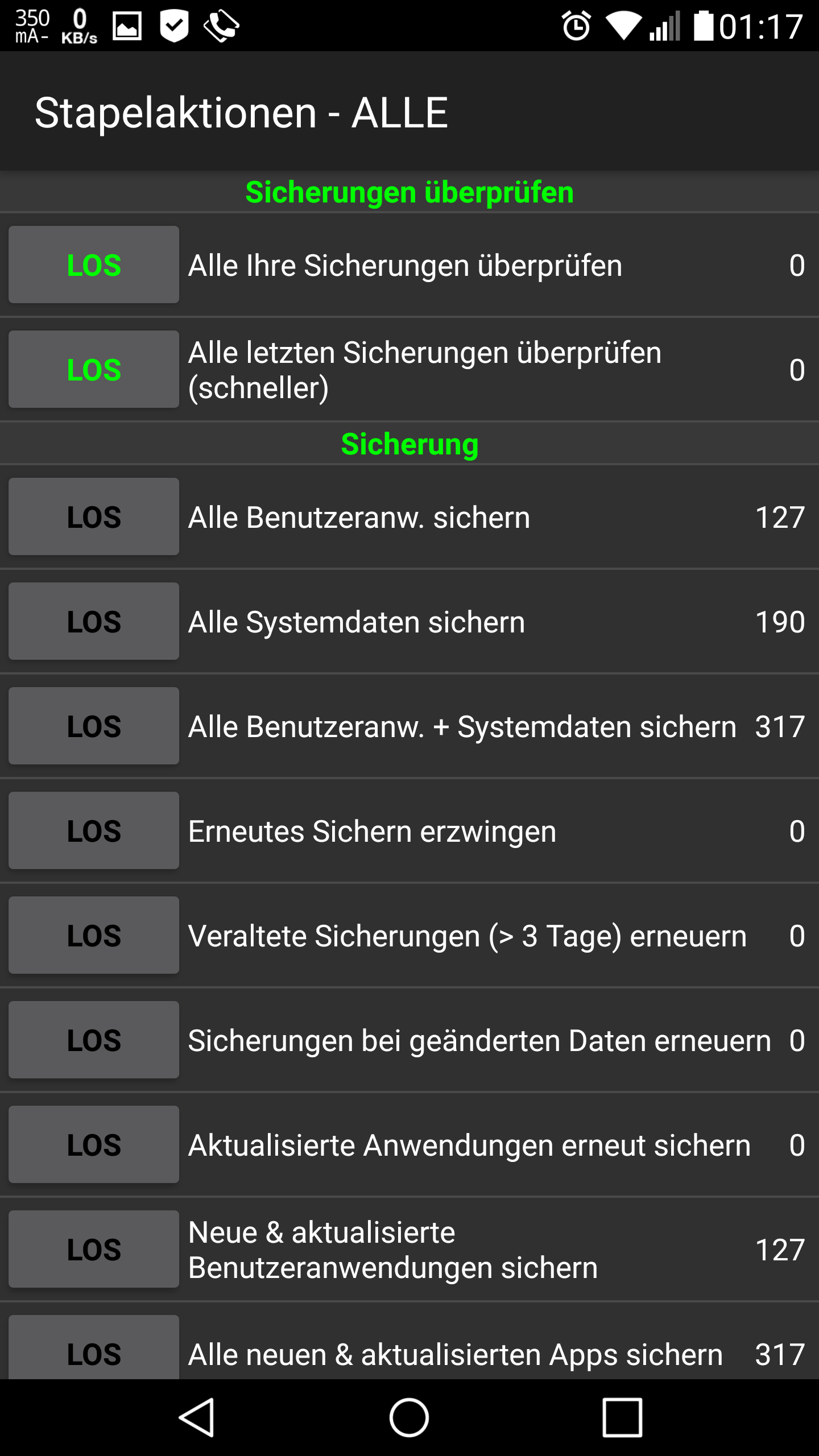
Task: Return to the home screen
Action: (x=409, y=1417)
